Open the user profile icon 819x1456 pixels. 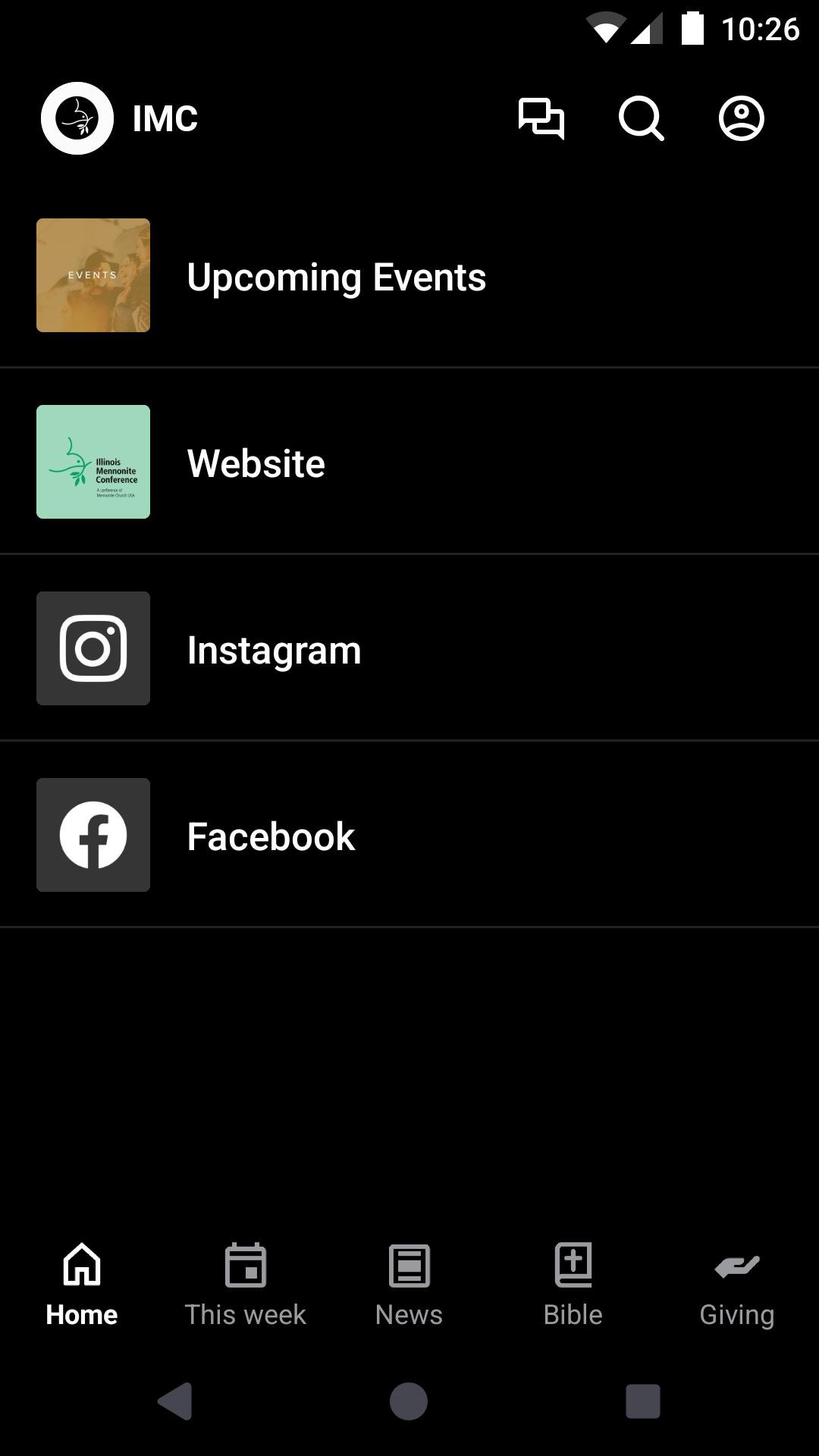741,119
